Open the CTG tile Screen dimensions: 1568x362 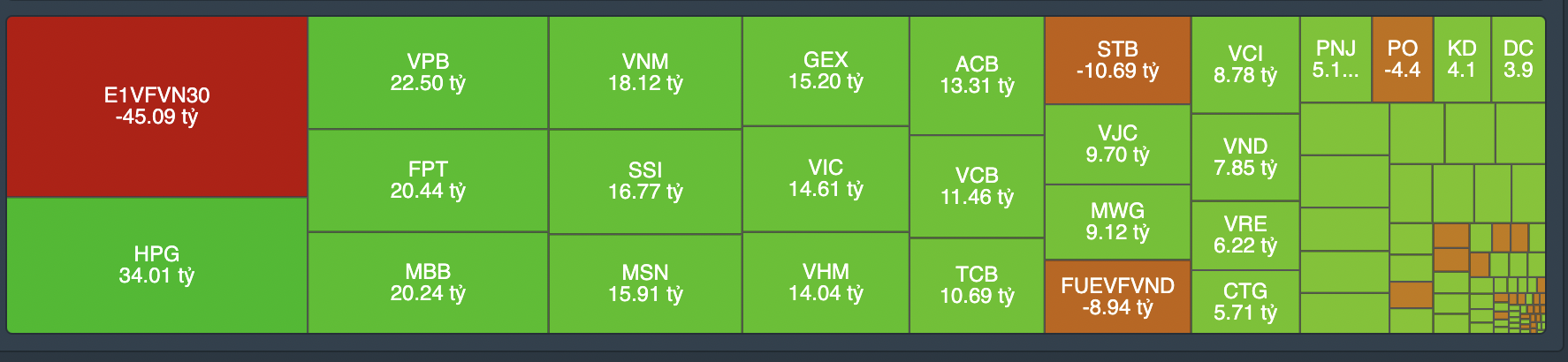[x=1245, y=302]
